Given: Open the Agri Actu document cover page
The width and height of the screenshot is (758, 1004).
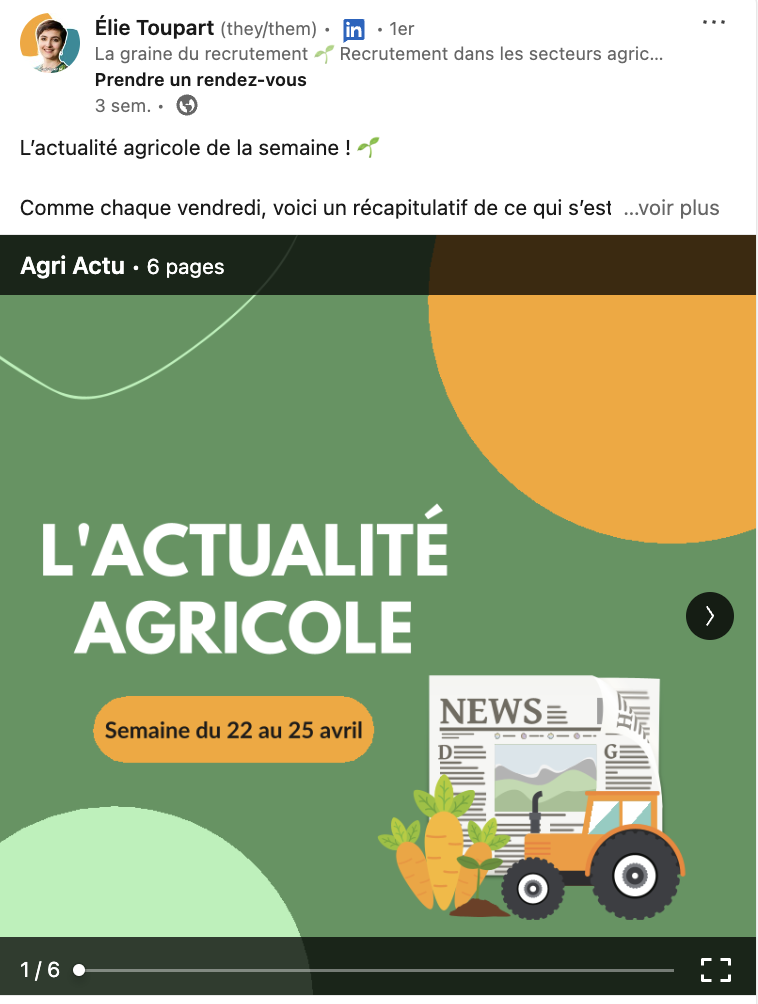Looking at the screenshot, I should (378, 615).
